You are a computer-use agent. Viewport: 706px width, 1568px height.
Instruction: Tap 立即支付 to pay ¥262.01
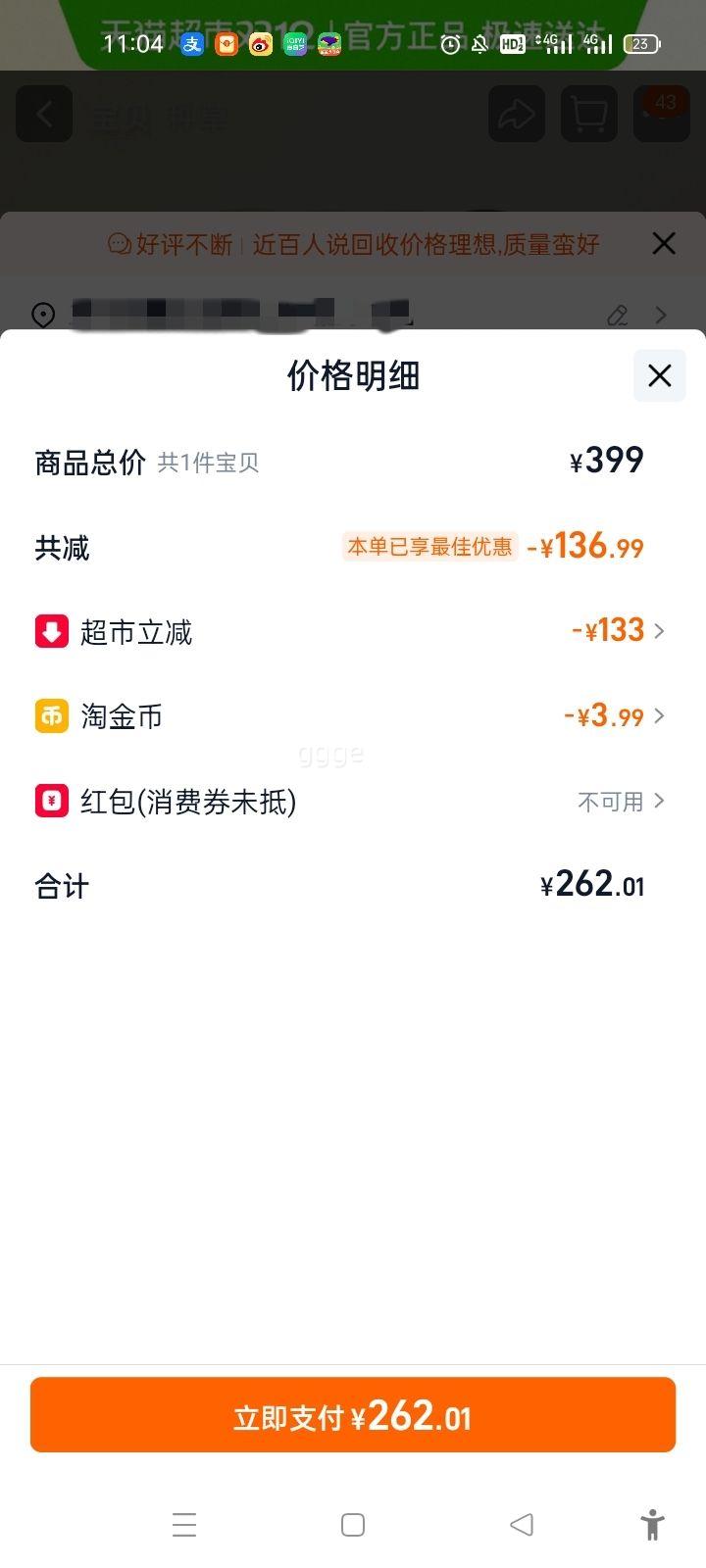(353, 1415)
